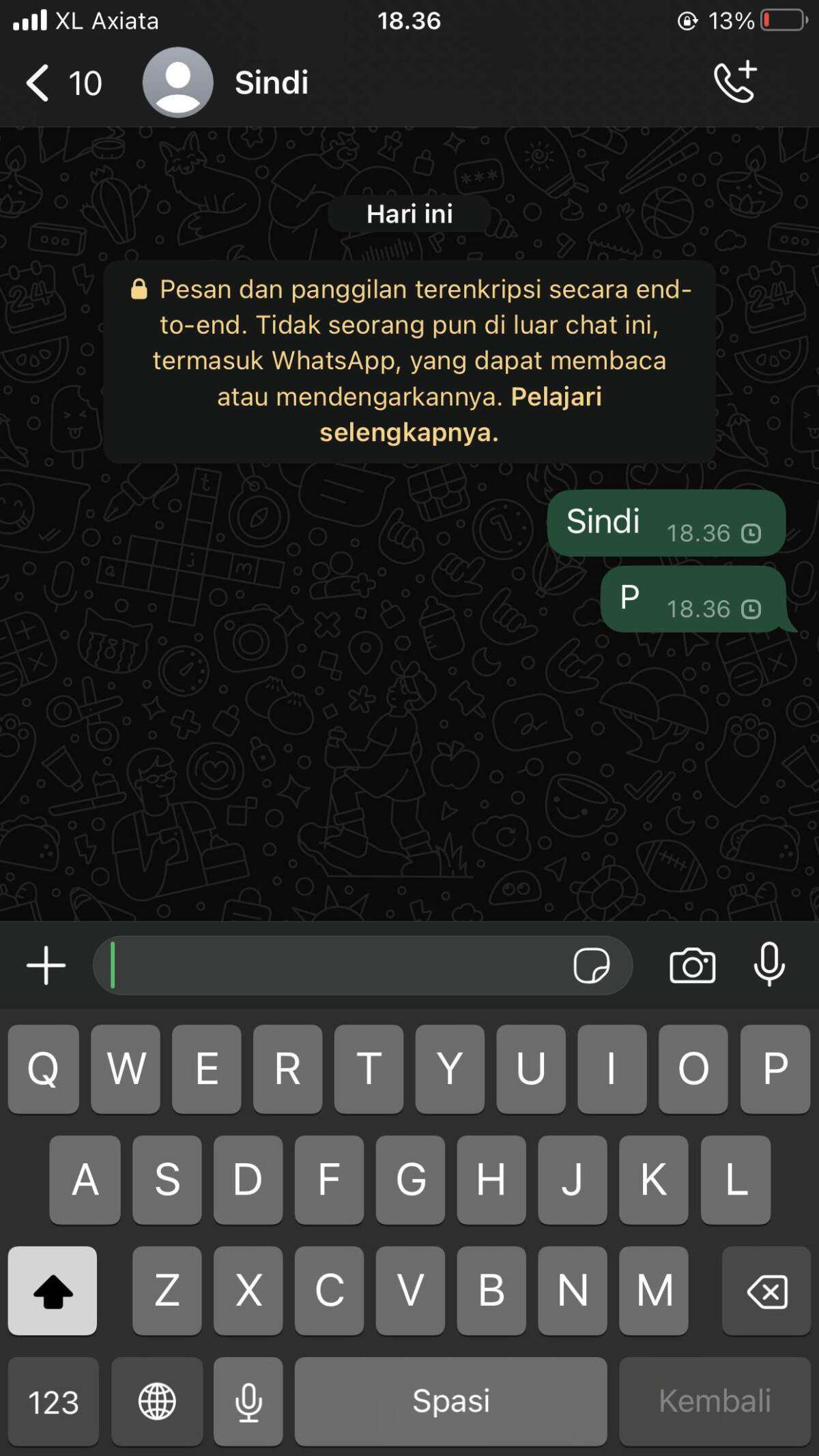Tap the Spasi space bar
The width and height of the screenshot is (819, 1456).
point(450,1402)
